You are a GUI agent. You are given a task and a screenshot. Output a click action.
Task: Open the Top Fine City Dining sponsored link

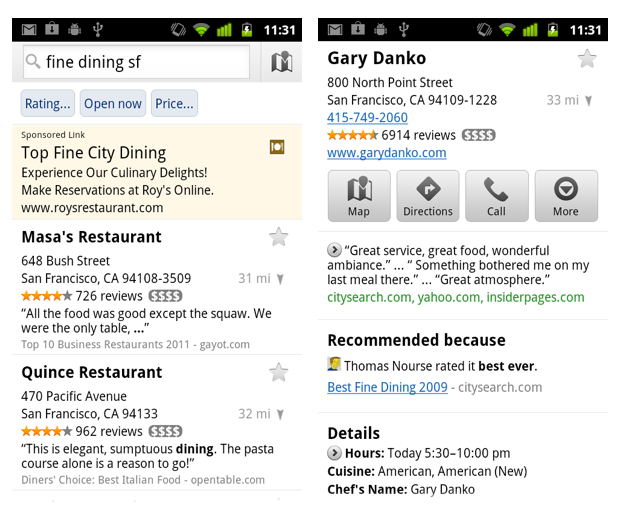click(x=94, y=153)
